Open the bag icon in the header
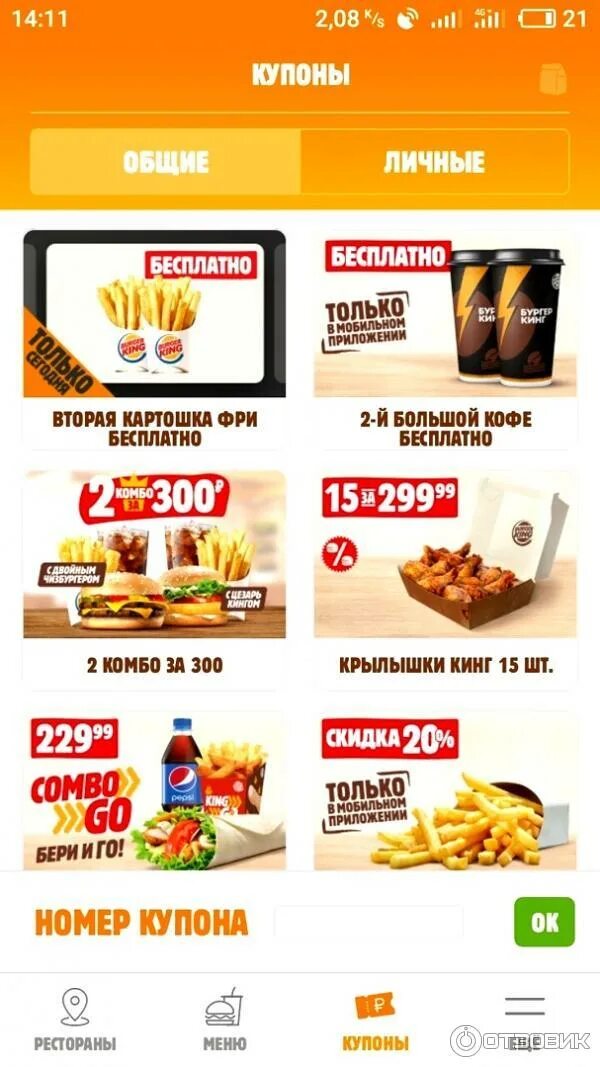Image resolution: width=600 pixels, height=1067 pixels. (552, 80)
